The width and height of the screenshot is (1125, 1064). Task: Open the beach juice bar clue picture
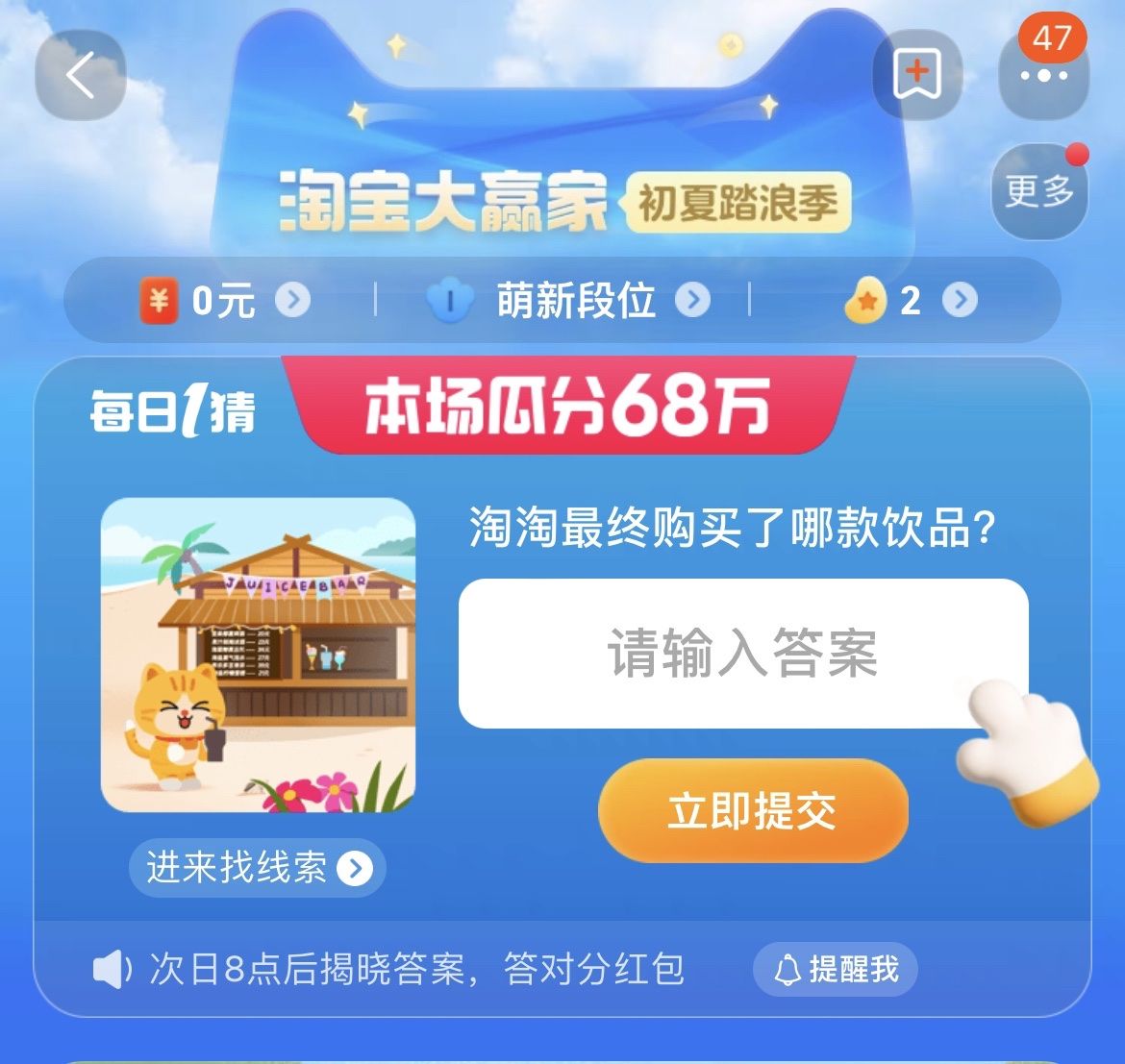click(x=259, y=655)
